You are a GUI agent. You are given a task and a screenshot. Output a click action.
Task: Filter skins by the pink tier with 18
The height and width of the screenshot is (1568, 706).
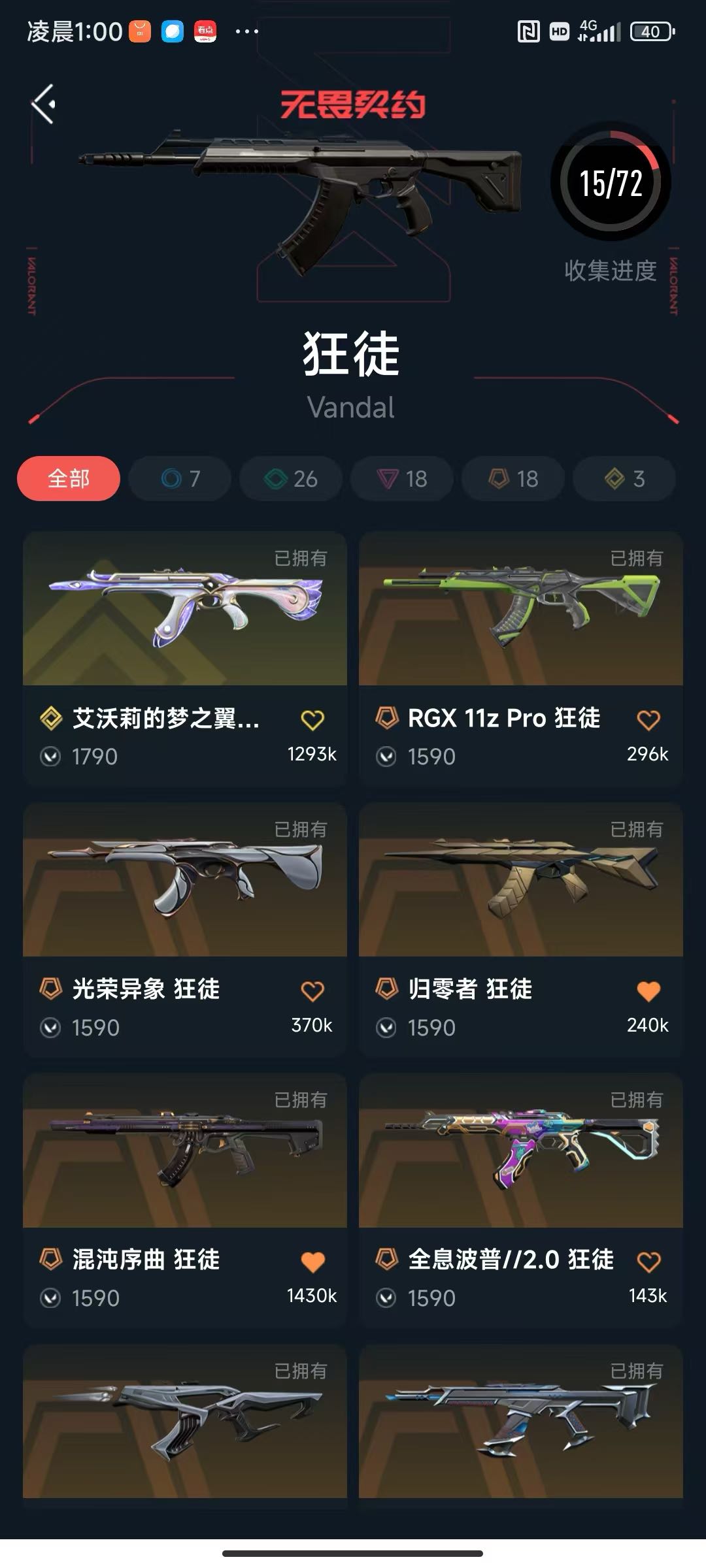(x=402, y=478)
